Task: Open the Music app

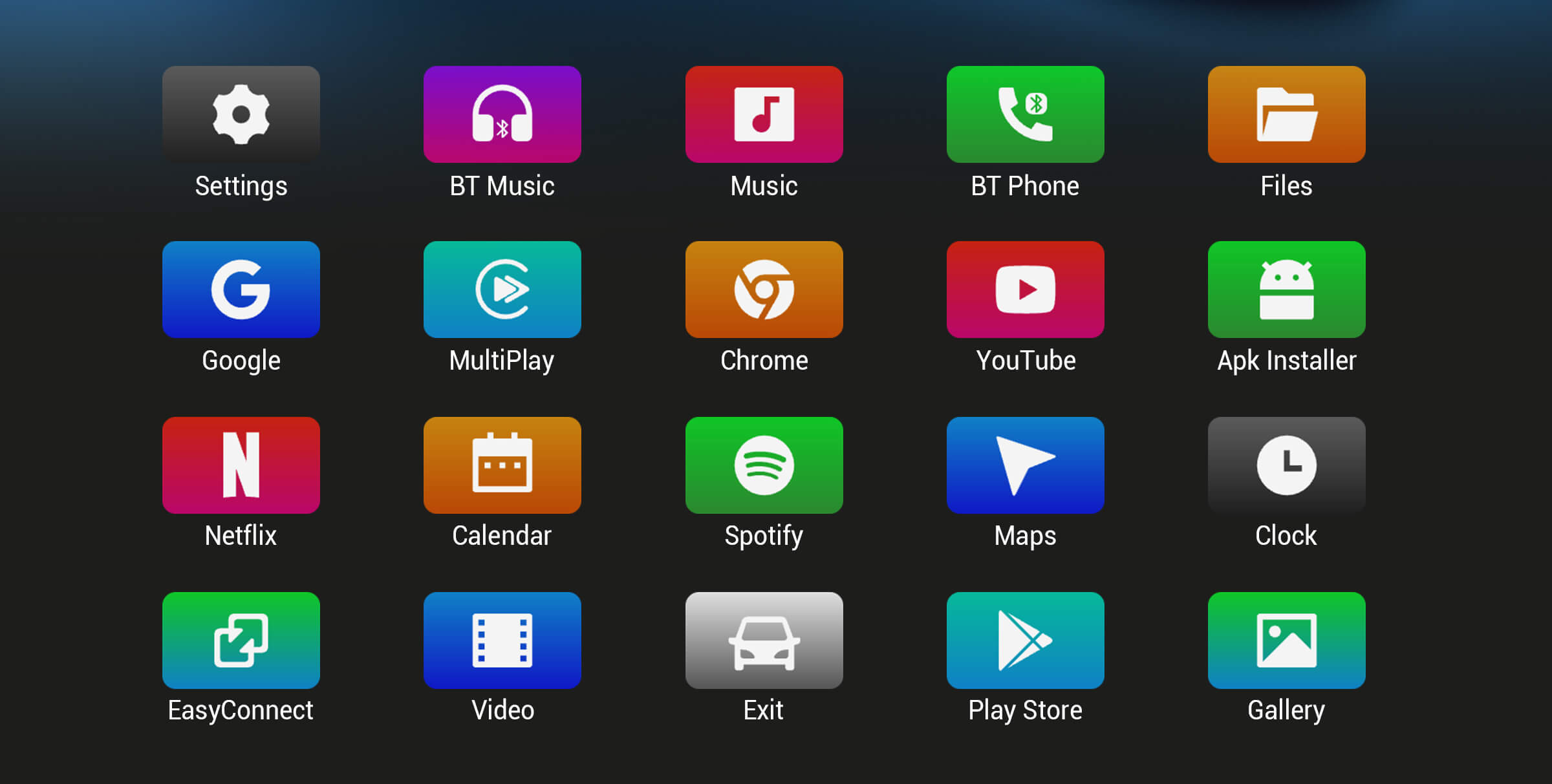Action: tap(764, 114)
